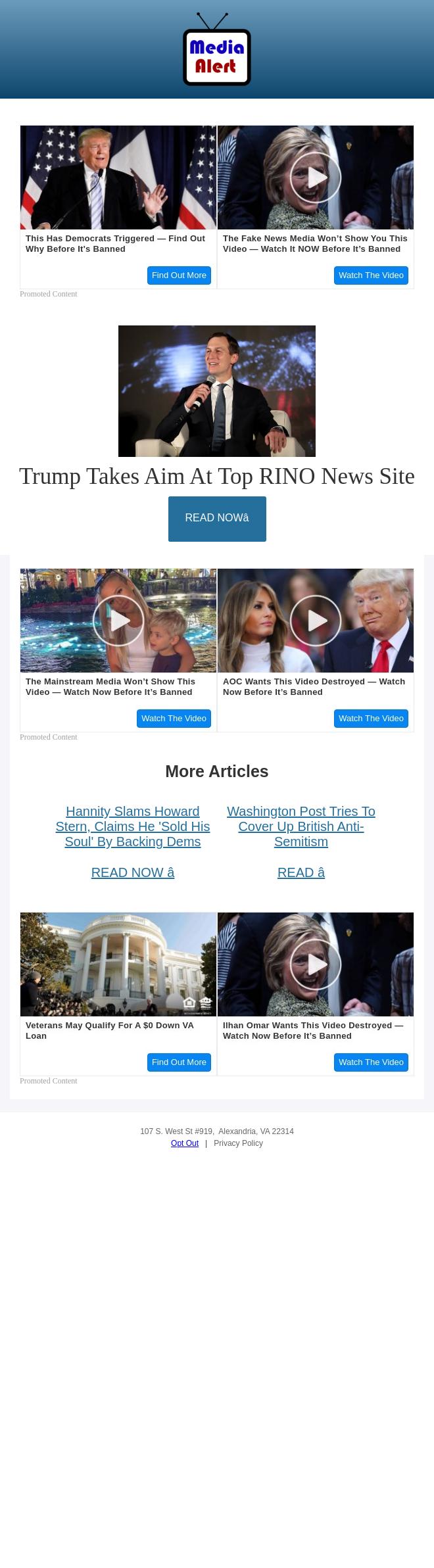Open the Washington Post British Anti-Semitism link
This screenshot has height=1568, width=434.
click(301, 826)
